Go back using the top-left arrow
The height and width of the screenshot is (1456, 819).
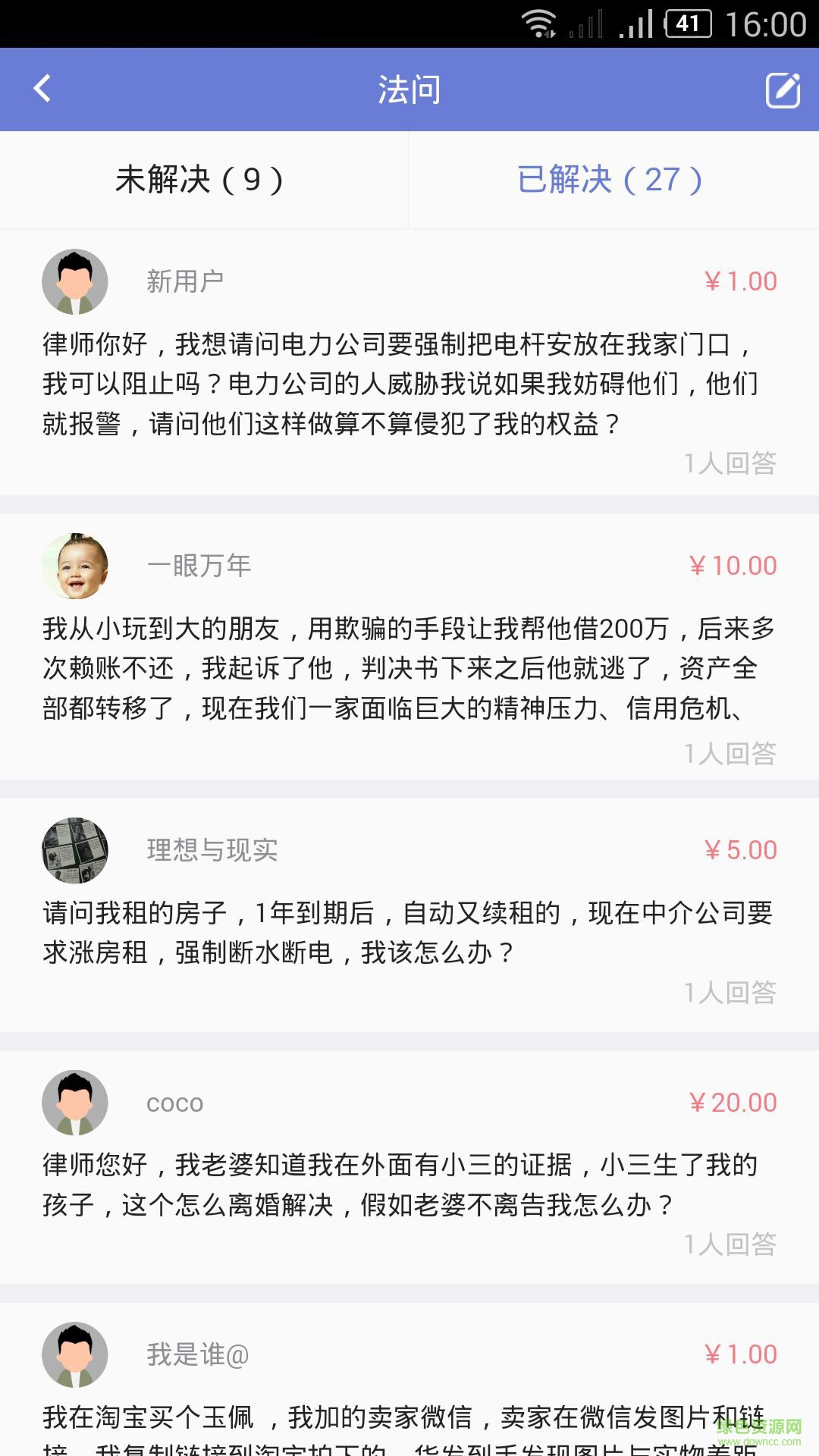[42, 89]
